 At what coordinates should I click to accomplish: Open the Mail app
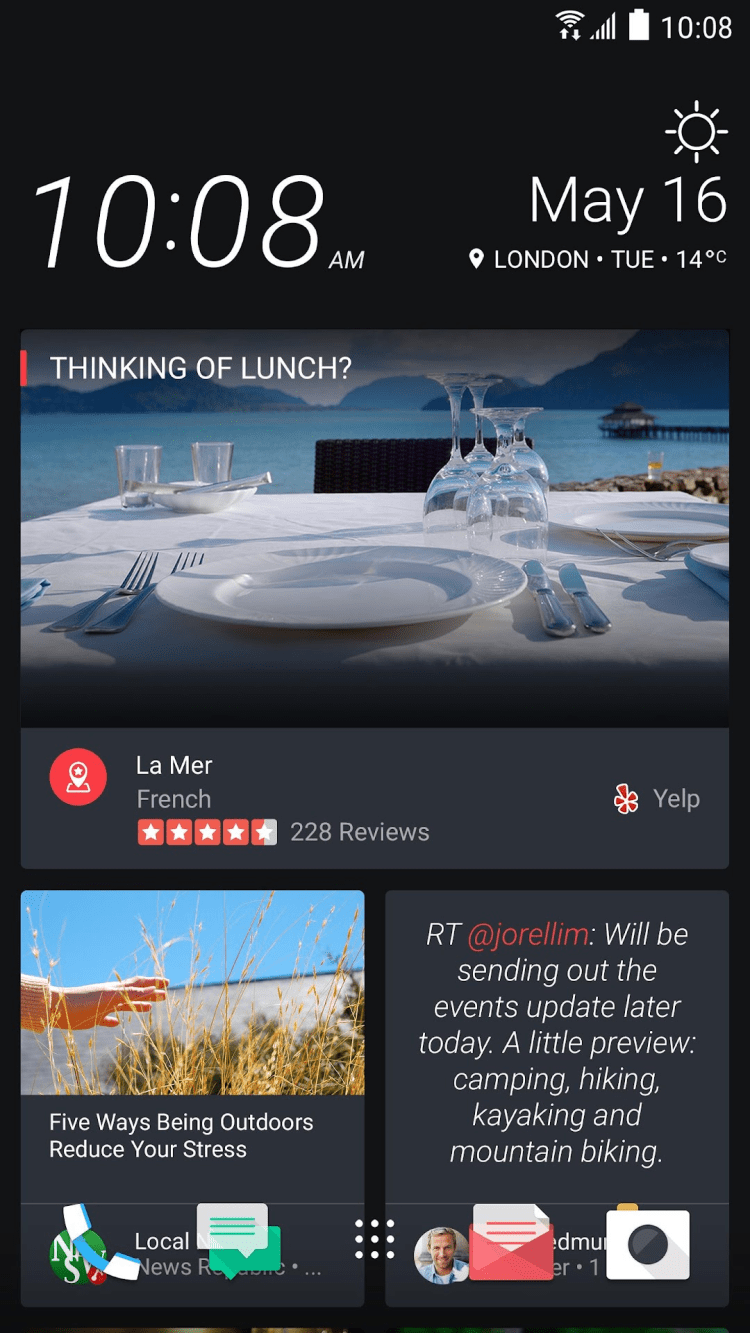click(x=511, y=1243)
